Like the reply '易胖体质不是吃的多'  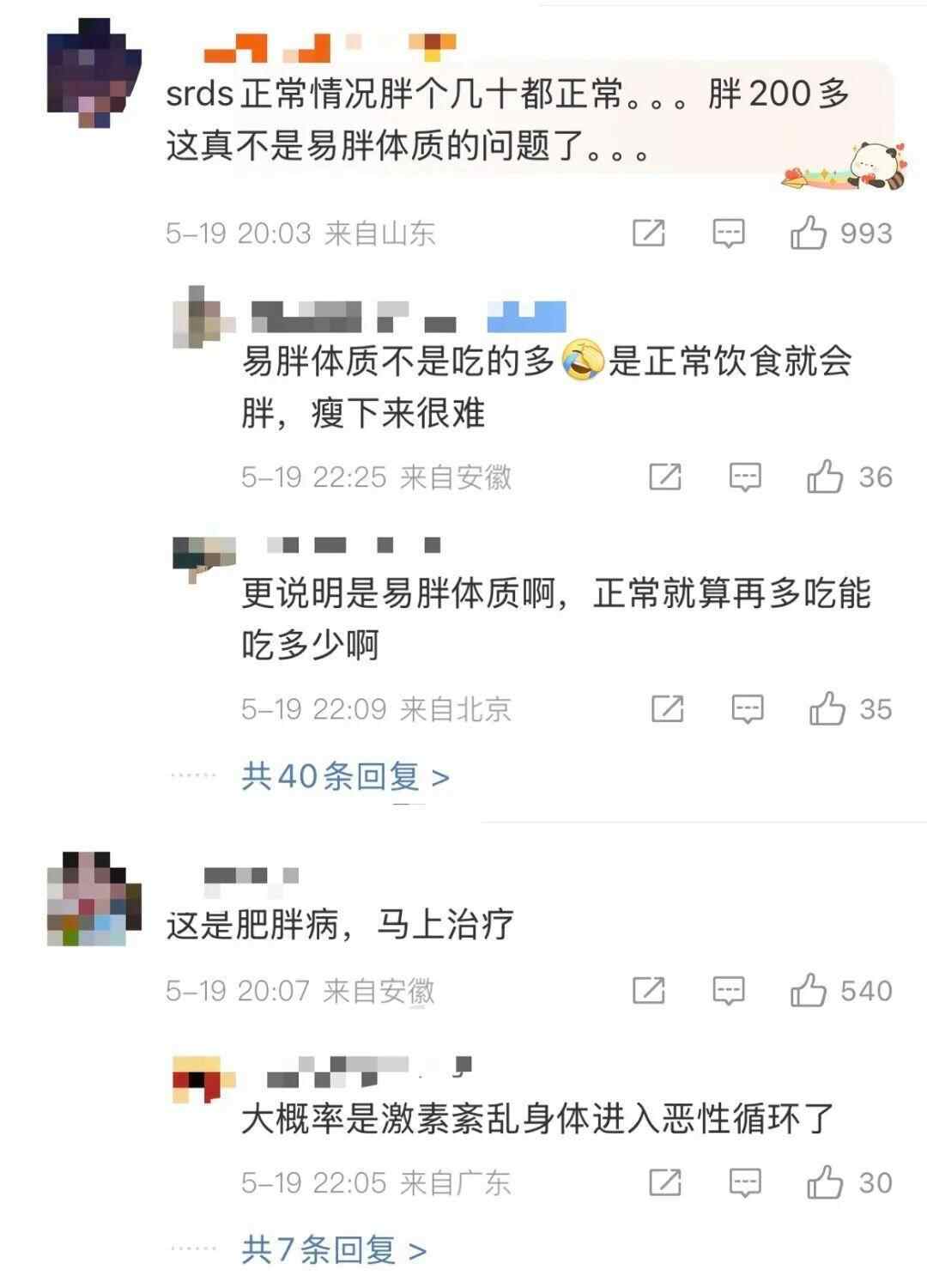pyautogui.click(x=824, y=477)
